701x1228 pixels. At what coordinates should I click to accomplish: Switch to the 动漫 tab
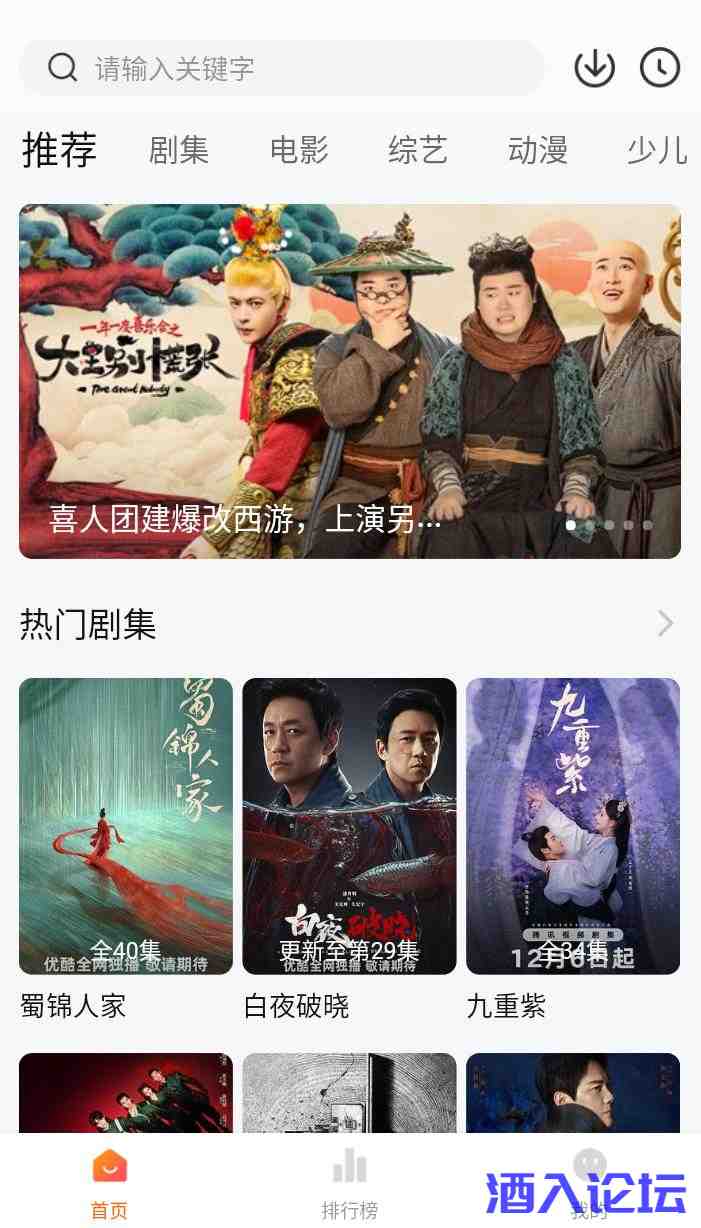tap(538, 150)
